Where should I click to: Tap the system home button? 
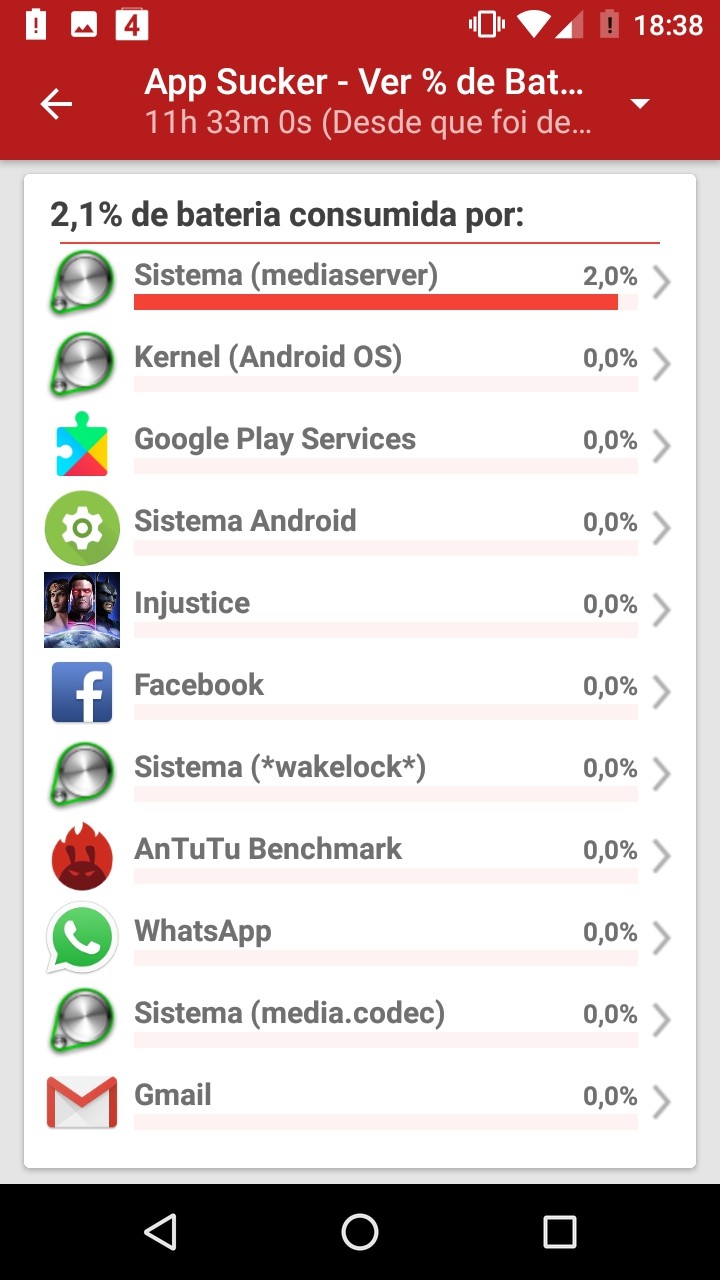click(360, 1232)
